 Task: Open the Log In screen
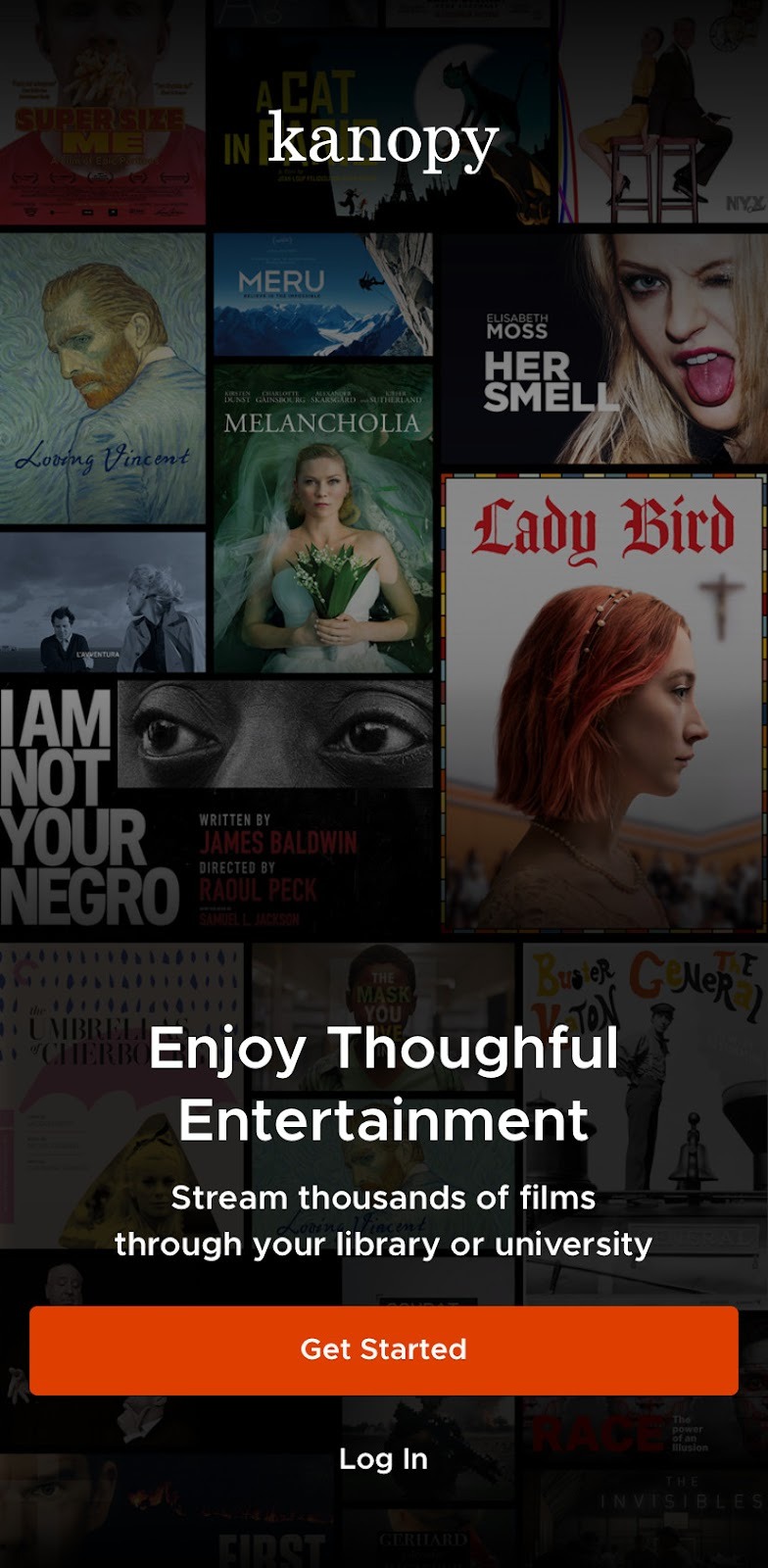pos(383,1459)
